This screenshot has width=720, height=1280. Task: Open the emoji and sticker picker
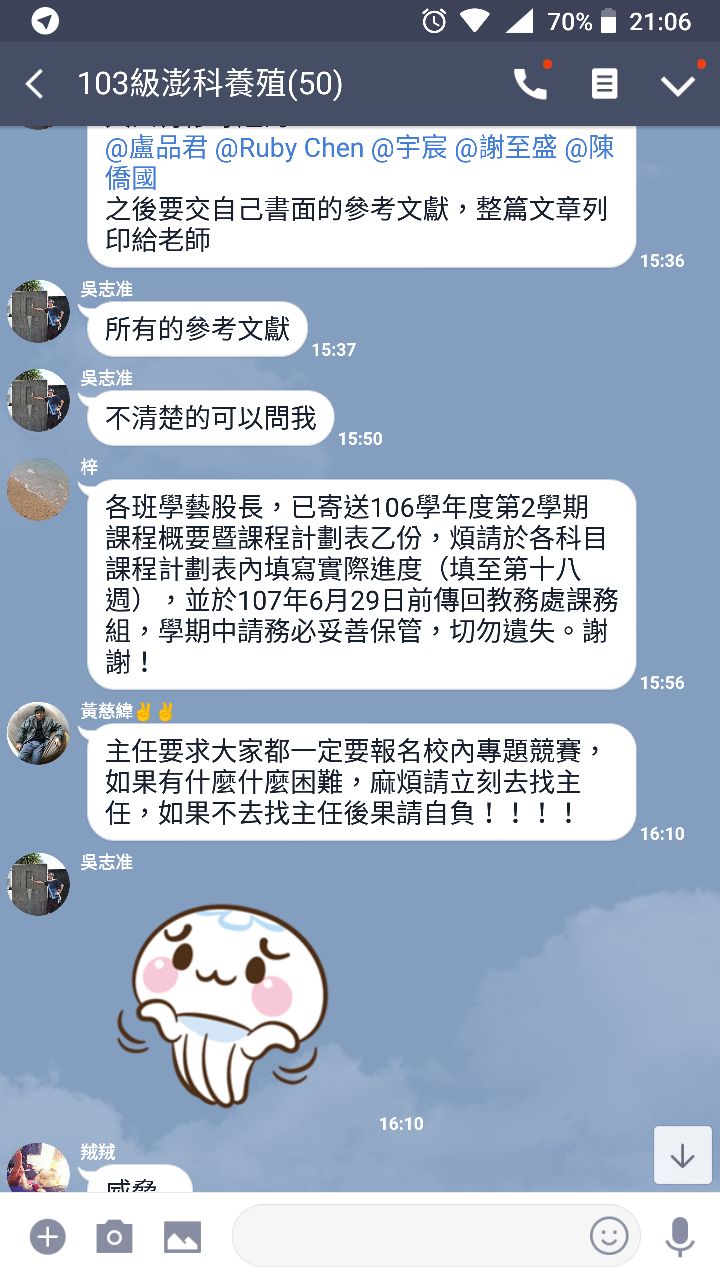pyautogui.click(x=609, y=1237)
